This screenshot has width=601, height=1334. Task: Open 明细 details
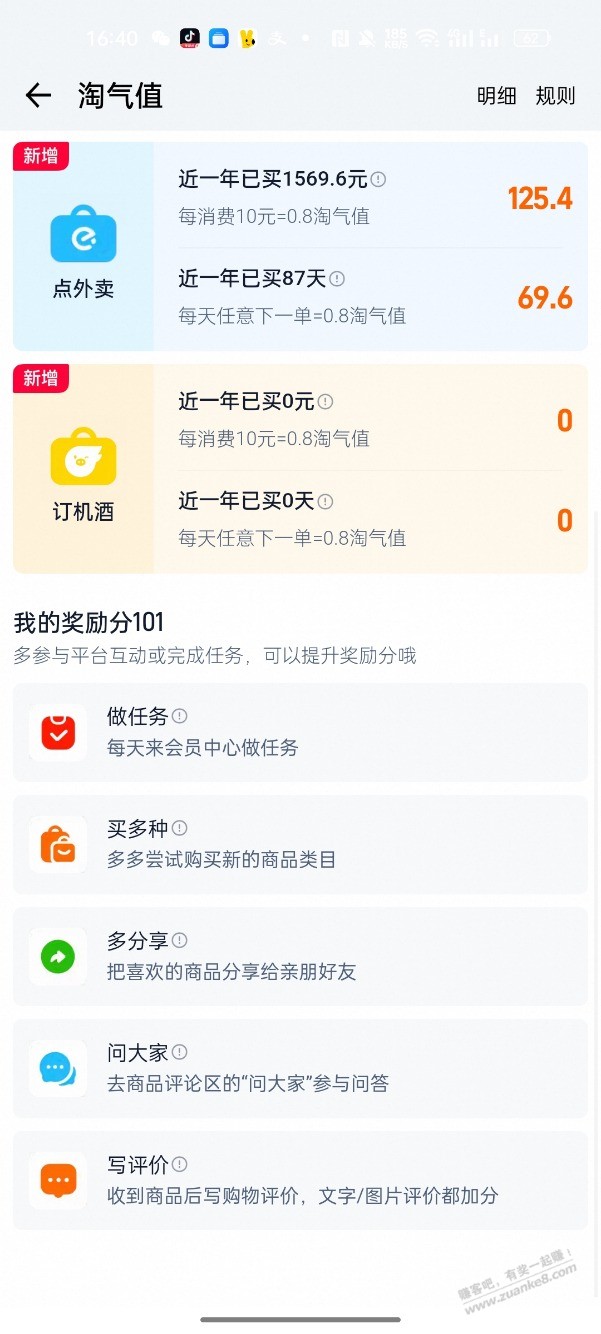[496, 96]
